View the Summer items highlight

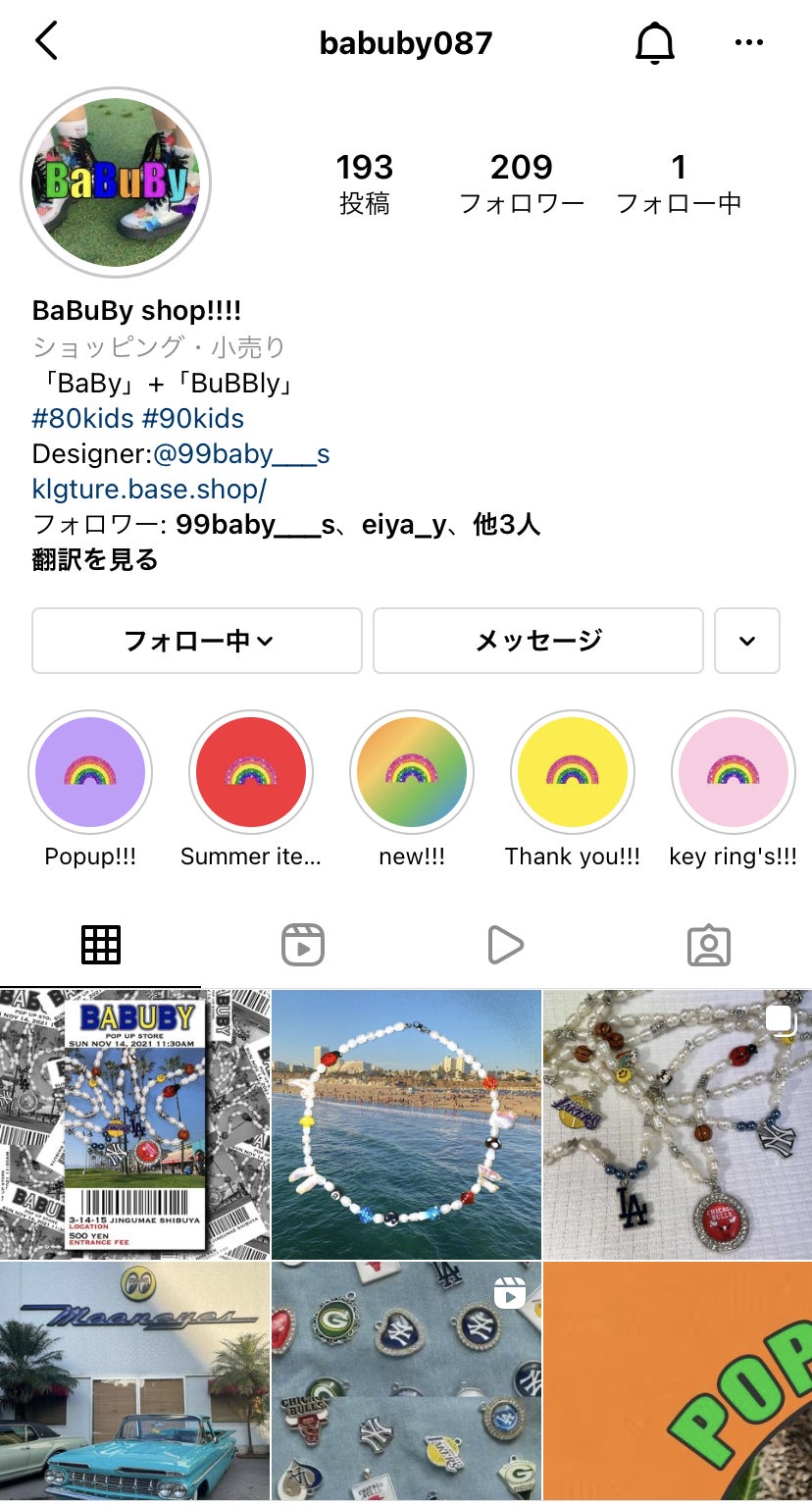[251, 772]
